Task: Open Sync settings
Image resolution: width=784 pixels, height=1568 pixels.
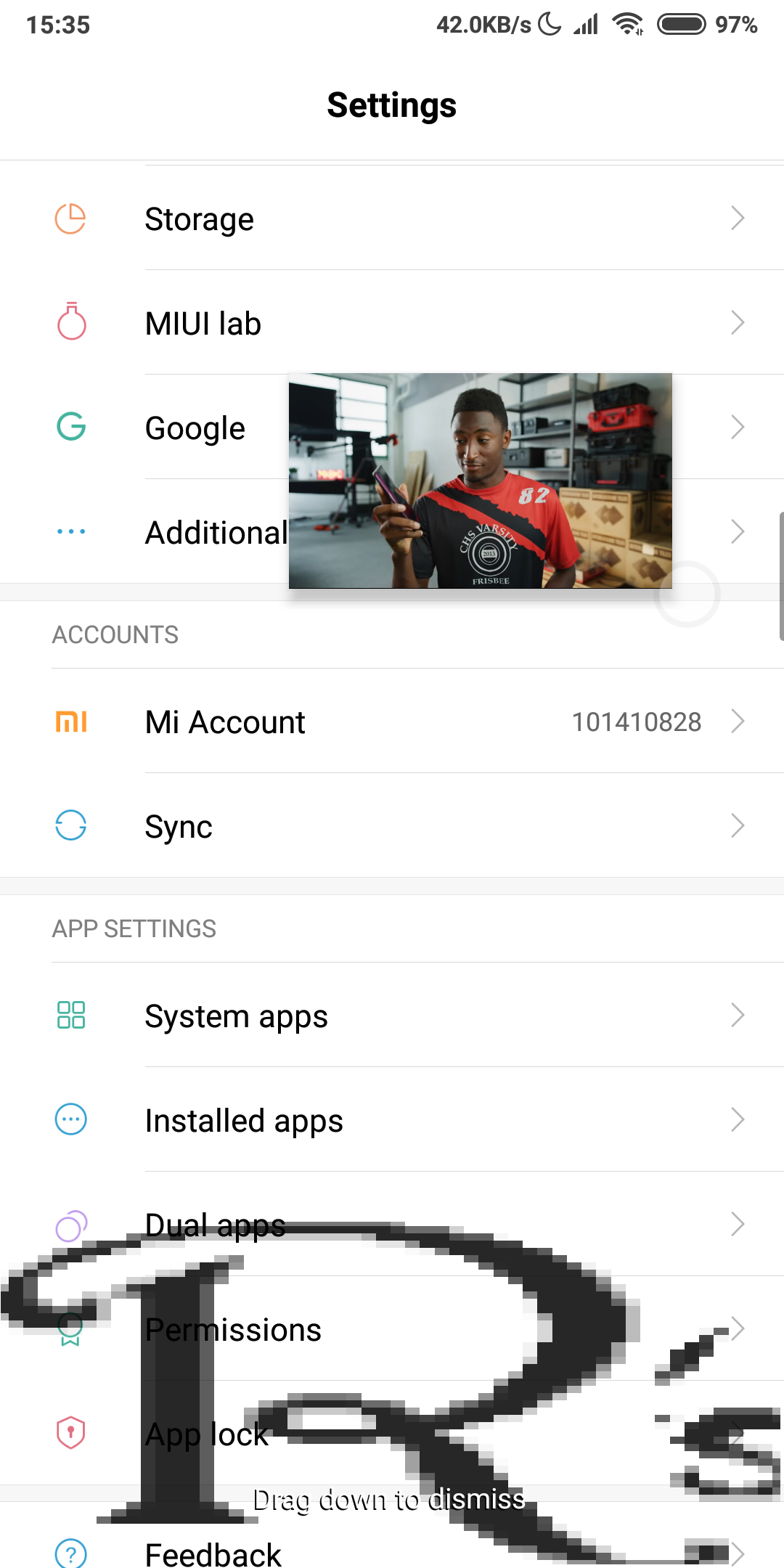Action: [x=392, y=825]
